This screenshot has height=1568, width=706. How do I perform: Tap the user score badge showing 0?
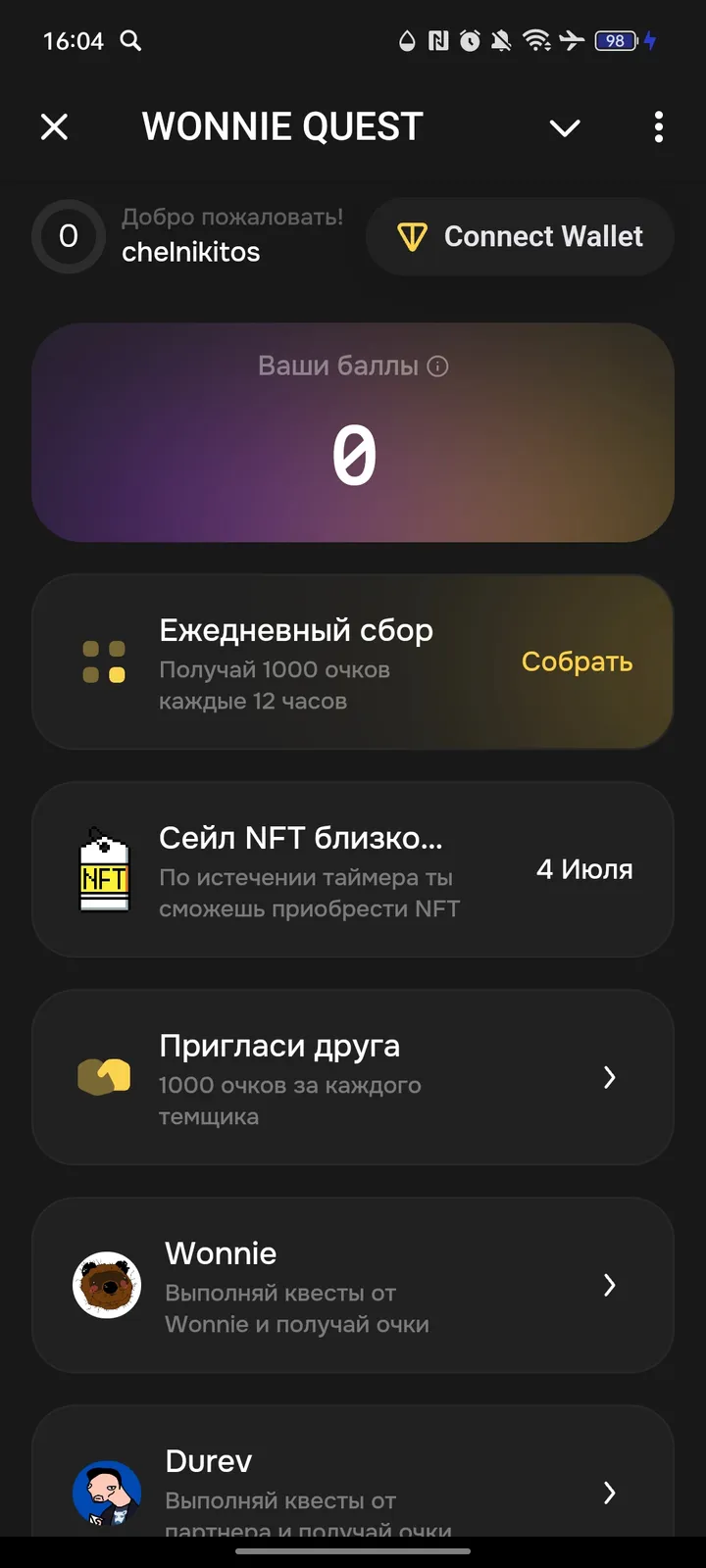click(68, 236)
